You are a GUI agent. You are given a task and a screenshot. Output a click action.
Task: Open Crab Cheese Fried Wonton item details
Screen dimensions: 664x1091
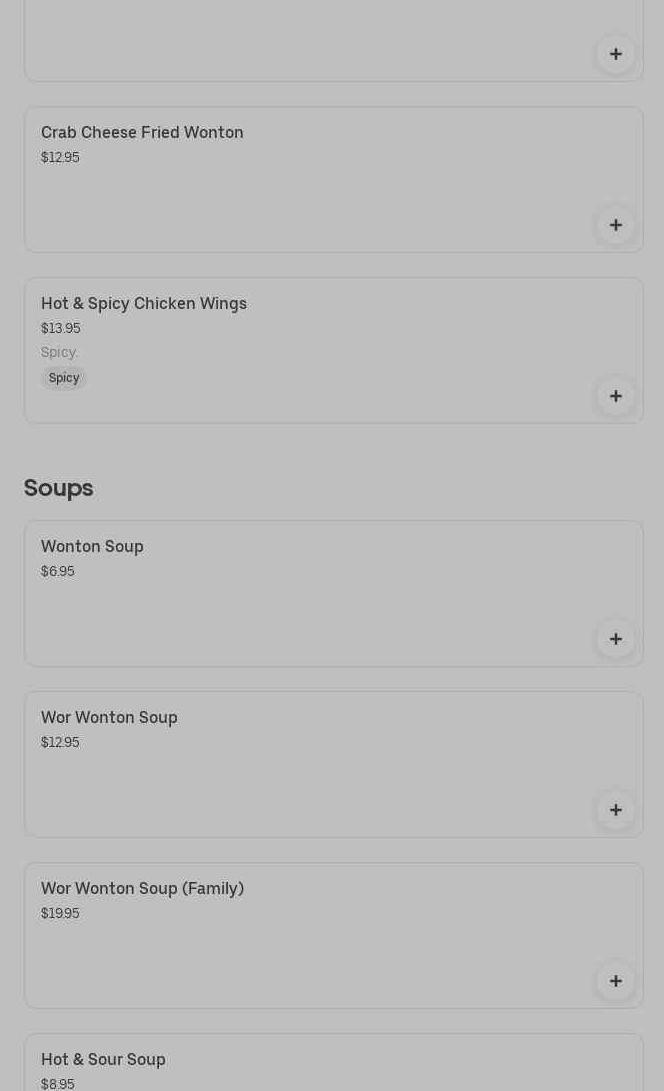(142, 133)
